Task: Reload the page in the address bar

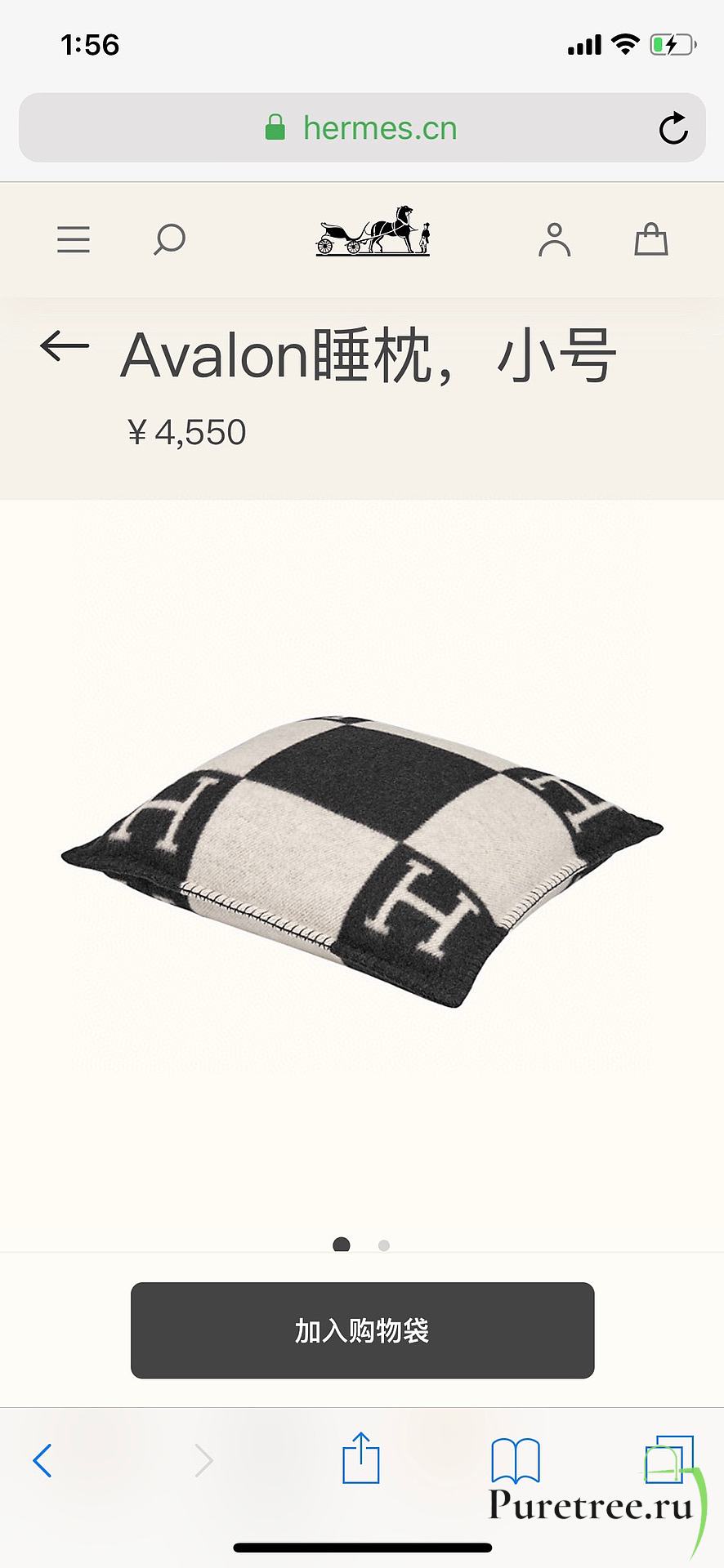Action: [673, 128]
